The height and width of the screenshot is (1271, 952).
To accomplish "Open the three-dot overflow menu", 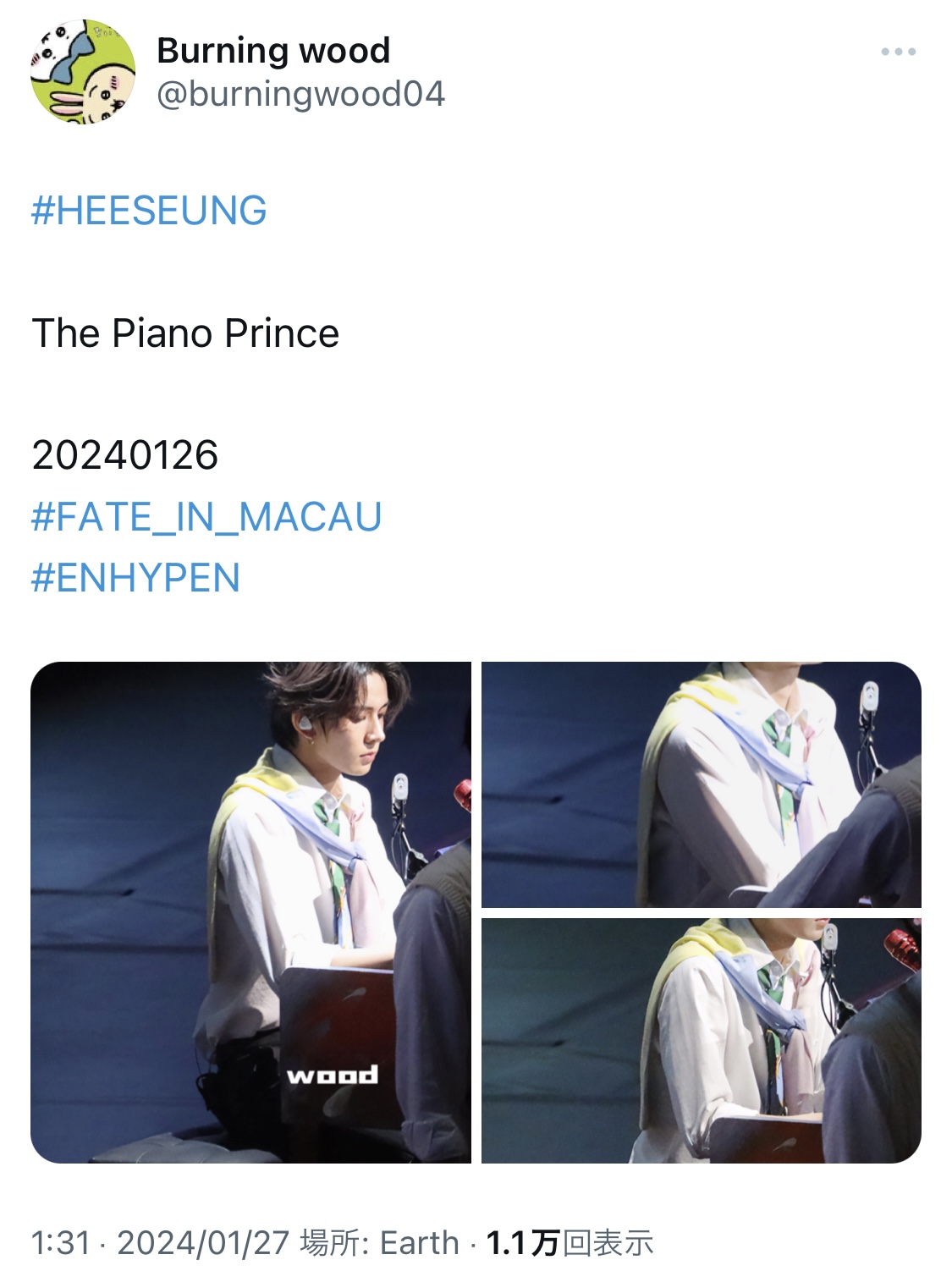I will [x=897, y=52].
